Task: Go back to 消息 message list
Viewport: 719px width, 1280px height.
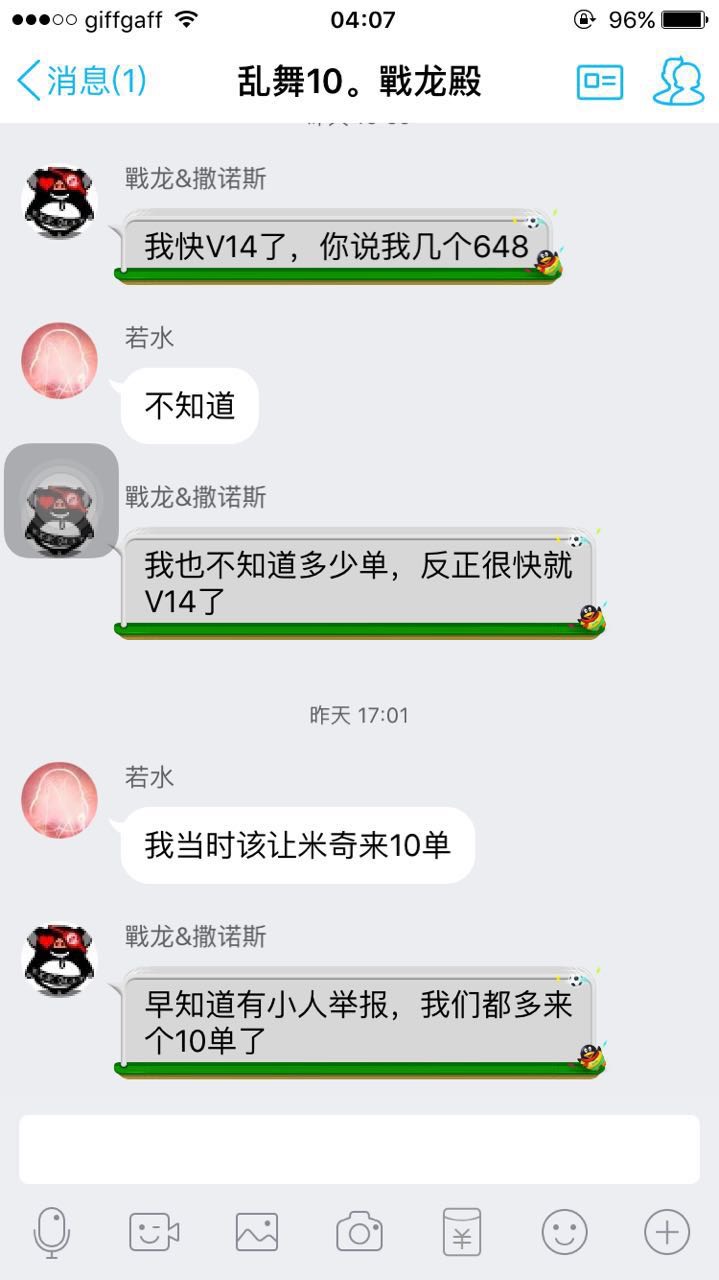Action: pos(80,81)
